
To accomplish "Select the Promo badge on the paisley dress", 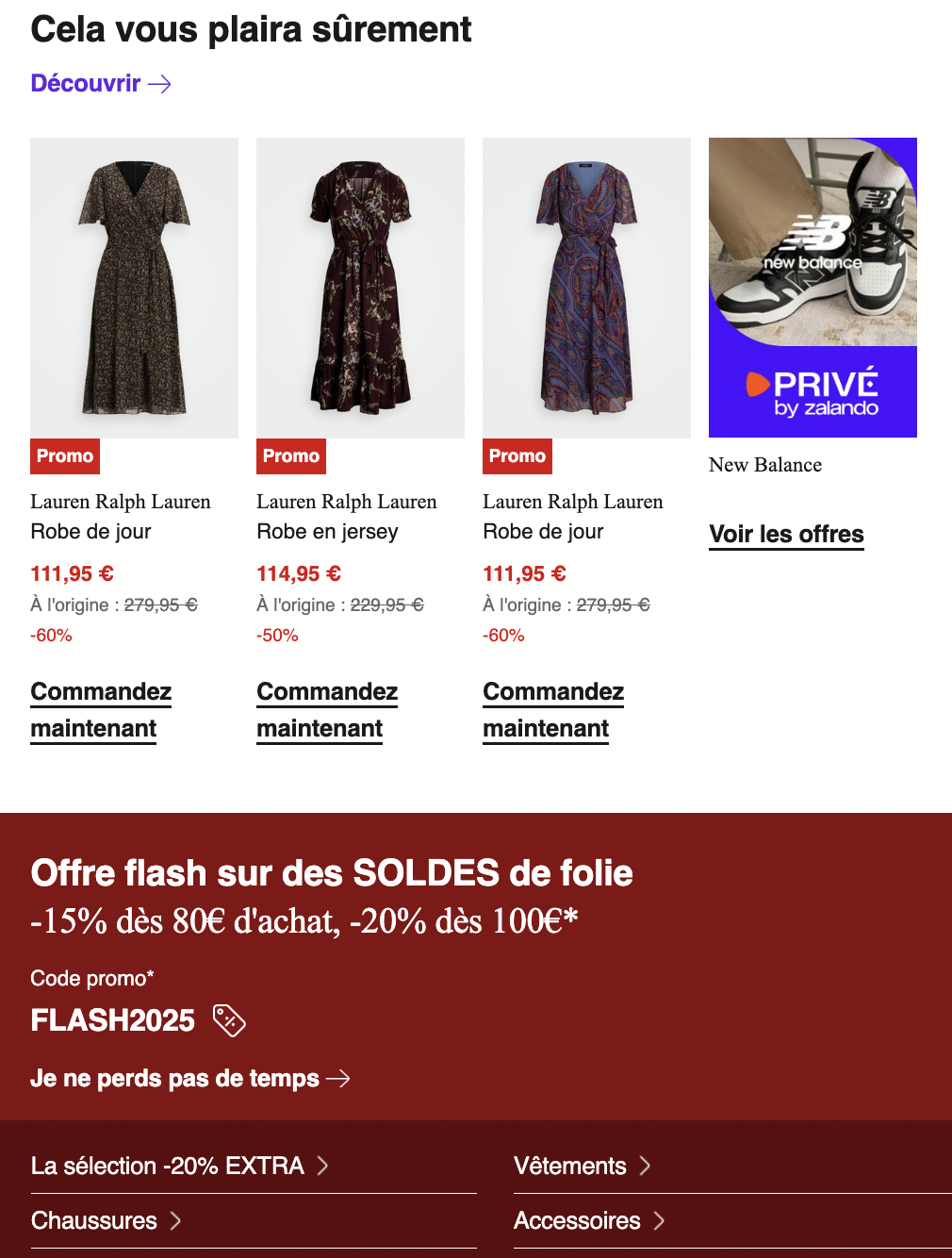I will [x=517, y=456].
